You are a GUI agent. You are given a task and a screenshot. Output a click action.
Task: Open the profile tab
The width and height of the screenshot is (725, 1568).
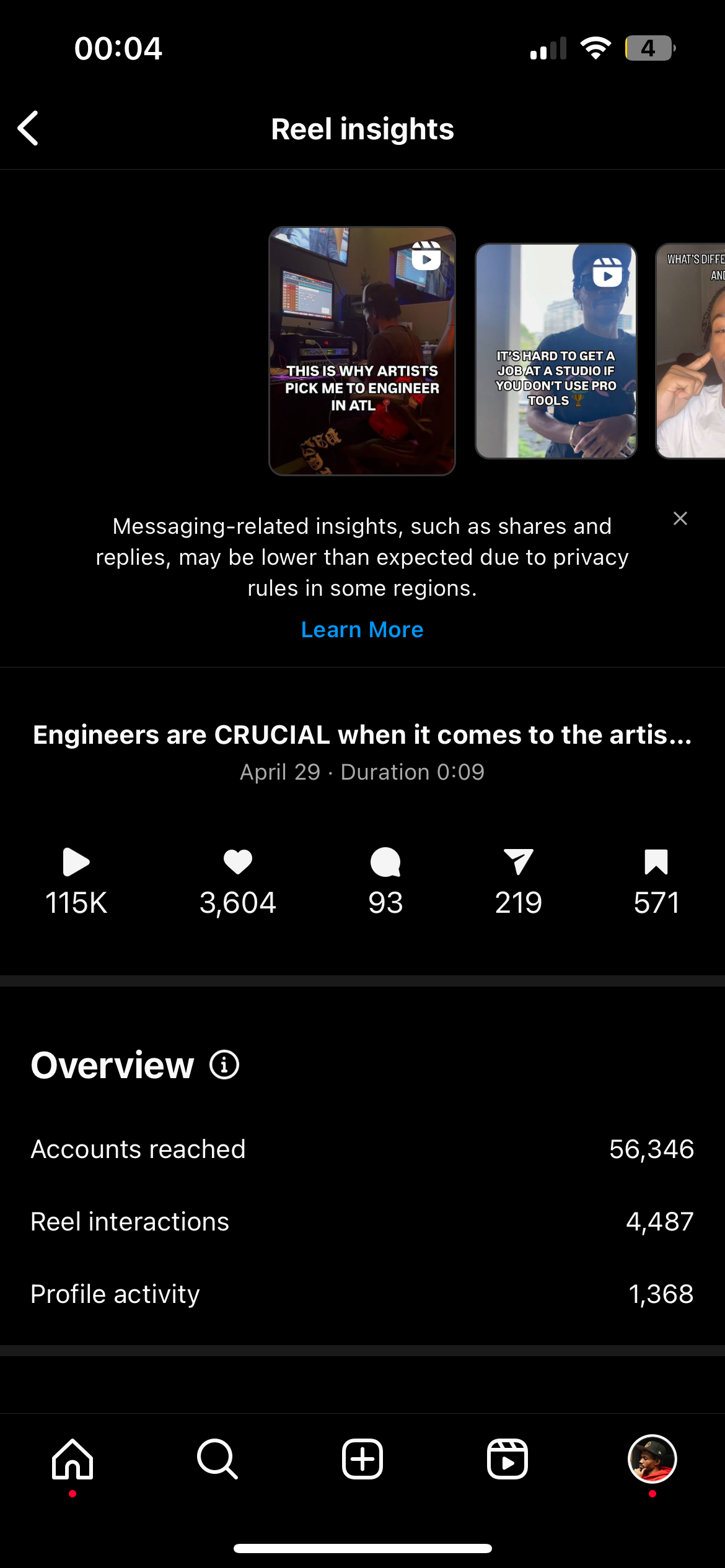click(x=652, y=1459)
